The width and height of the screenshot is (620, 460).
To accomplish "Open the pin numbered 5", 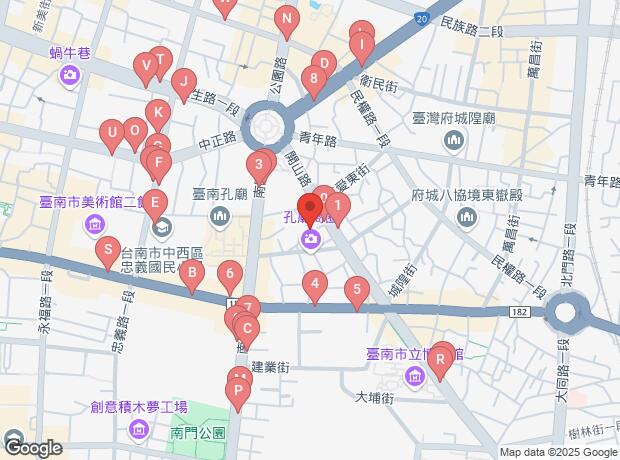I will [356, 290].
